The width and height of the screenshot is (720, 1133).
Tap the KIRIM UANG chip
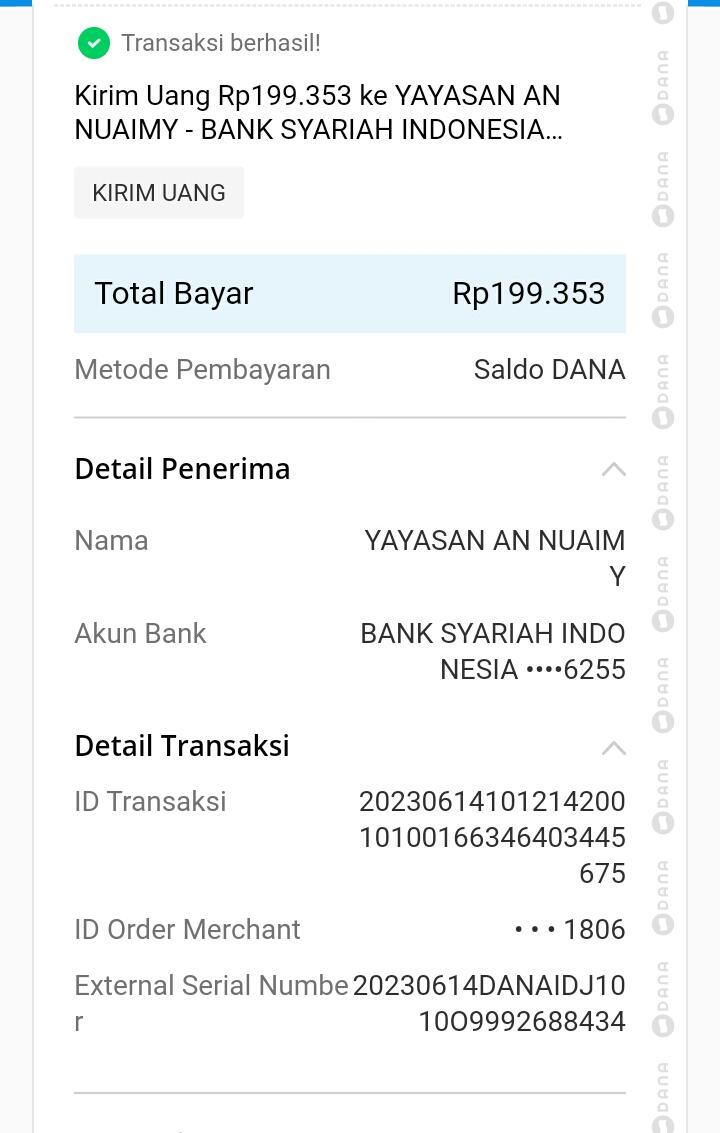[x=159, y=193]
